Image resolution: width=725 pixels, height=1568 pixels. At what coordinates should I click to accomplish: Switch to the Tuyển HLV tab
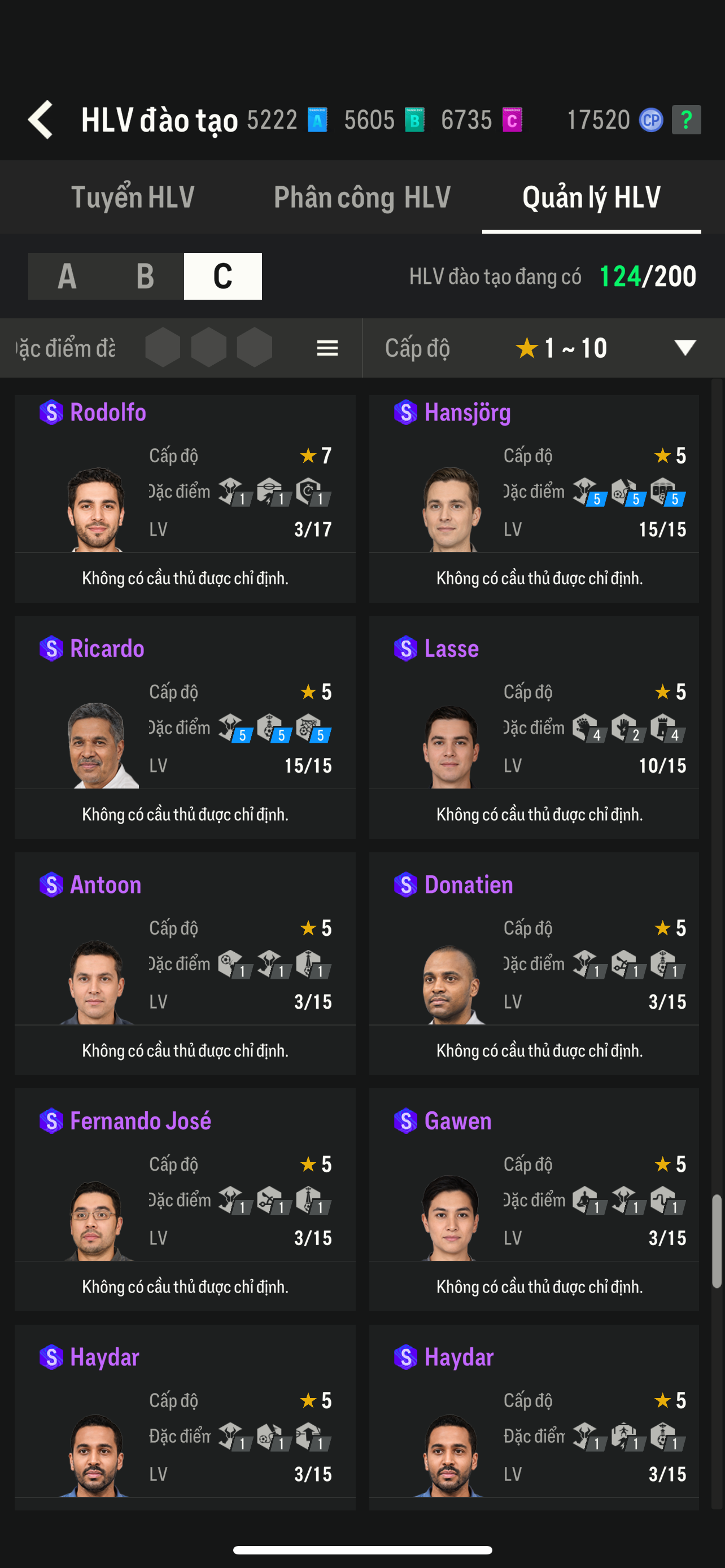pyautogui.click(x=133, y=197)
